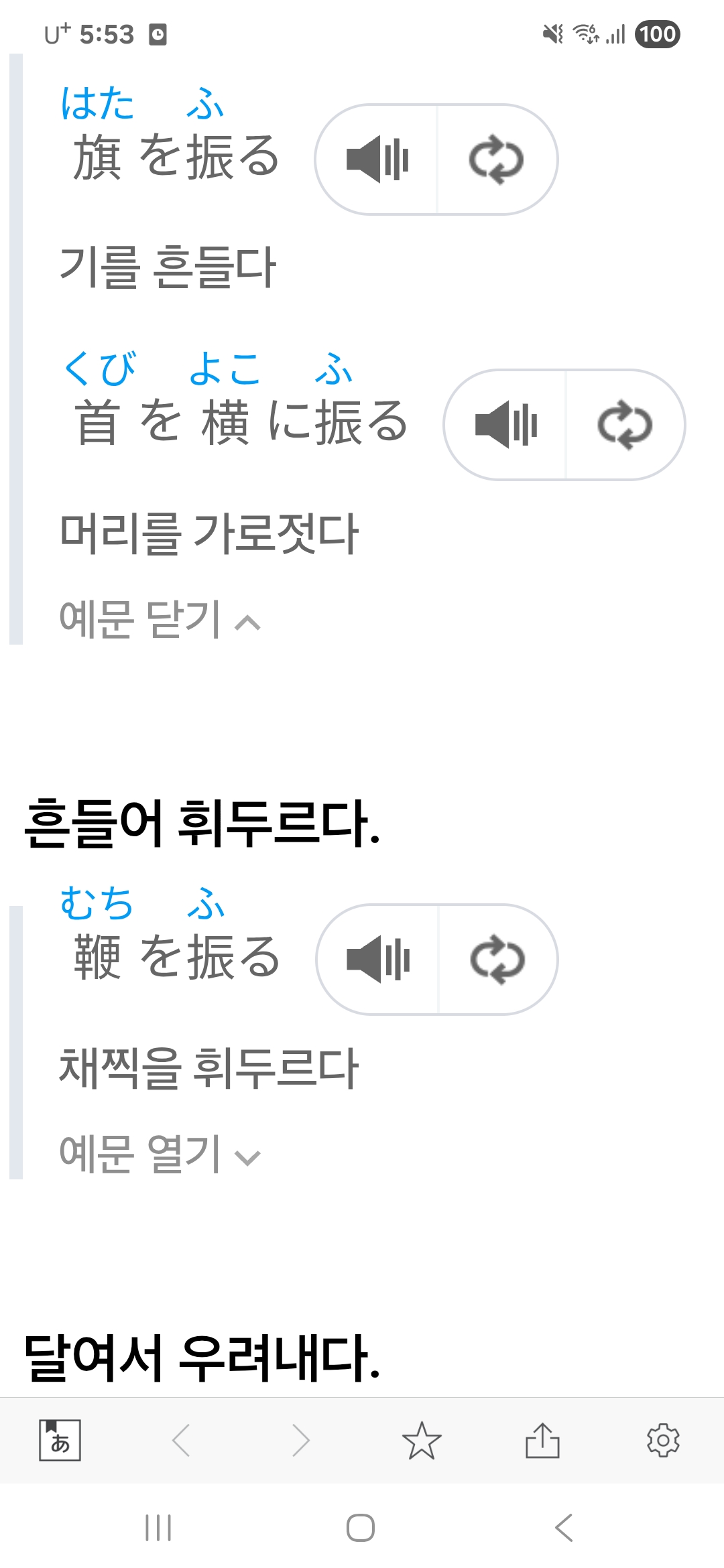Go to the previous page arrow

(x=181, y=1440)
